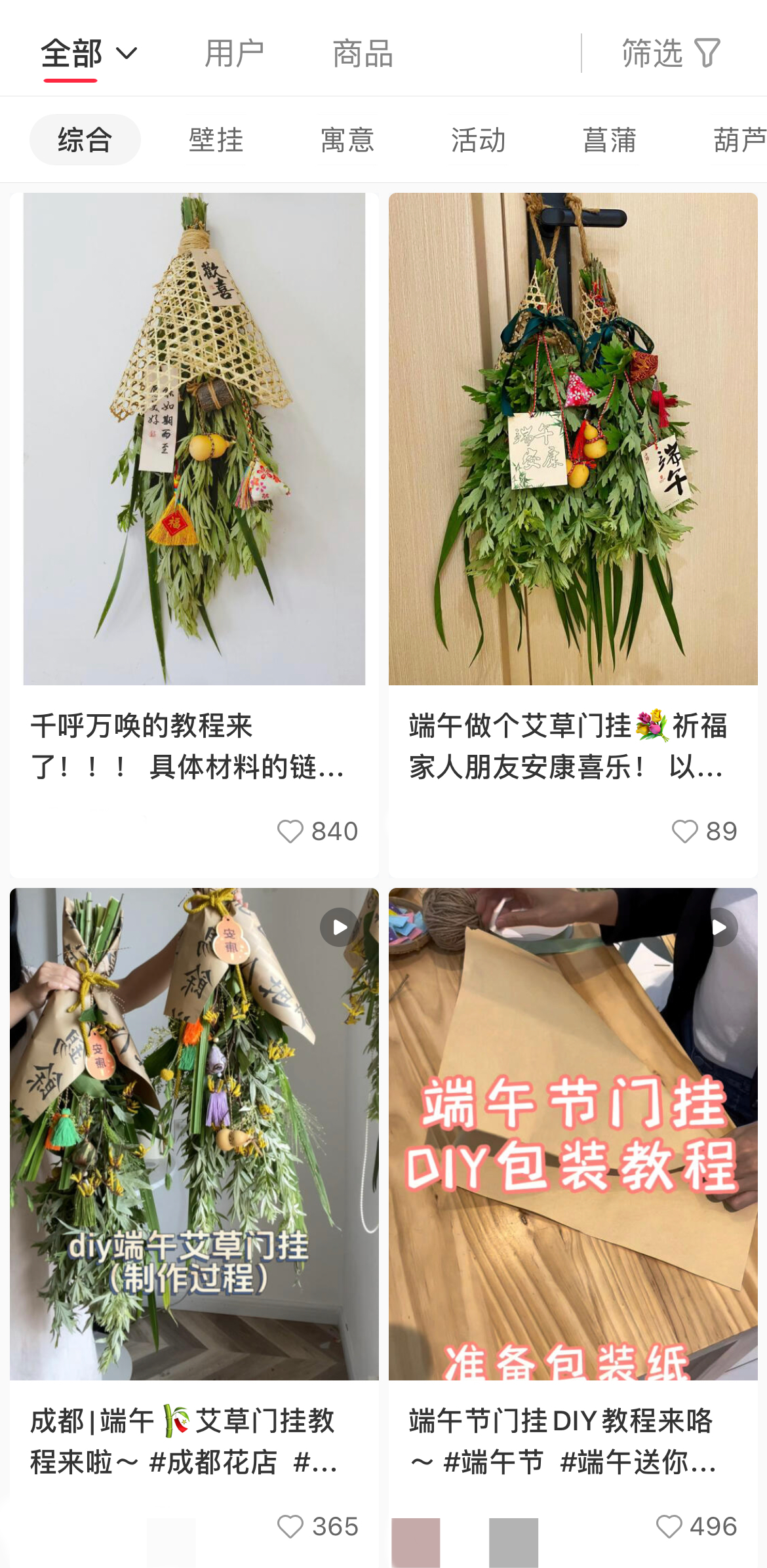Screen dimensions: 767x1568
Task: Filter results by 活动
Action: coord(478,140)
